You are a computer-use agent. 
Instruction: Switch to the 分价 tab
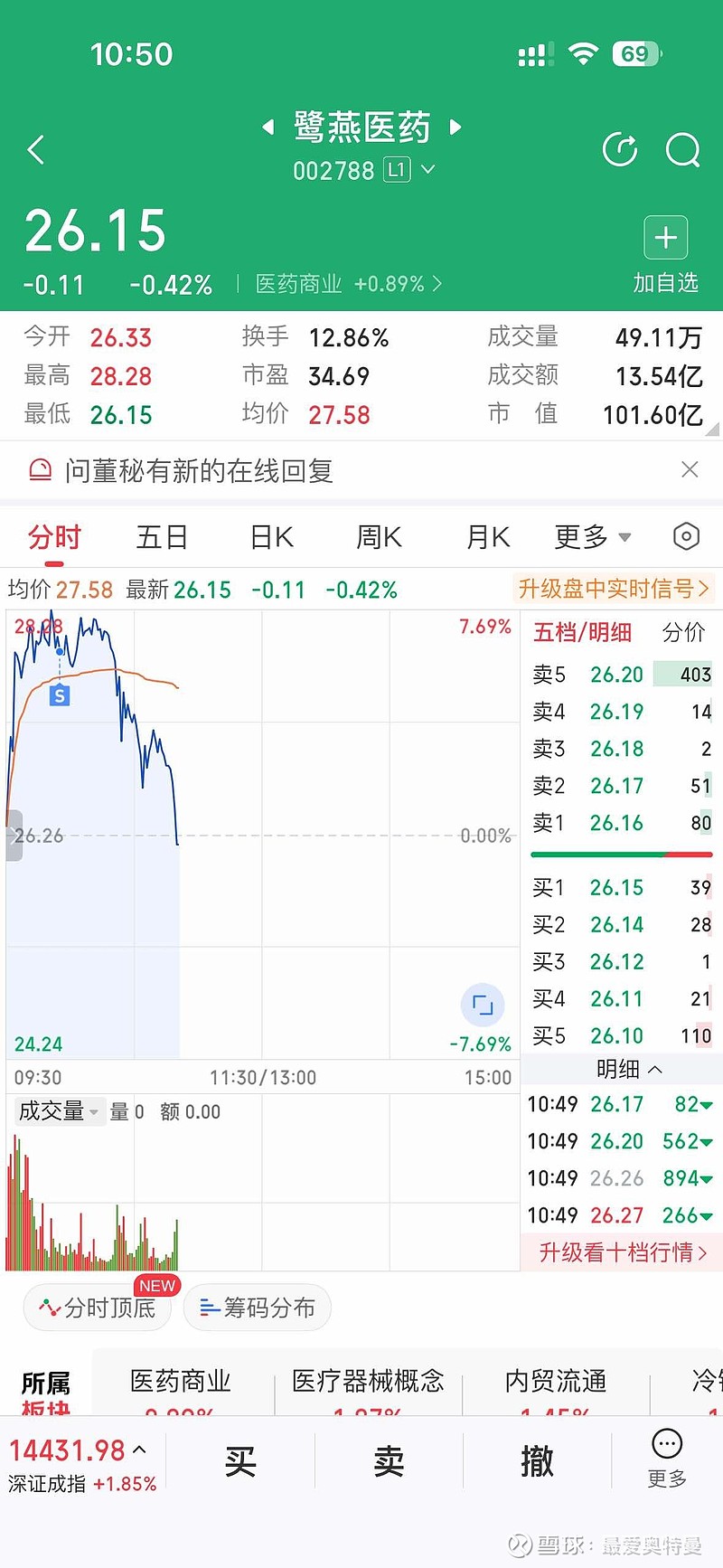point(684,632)
